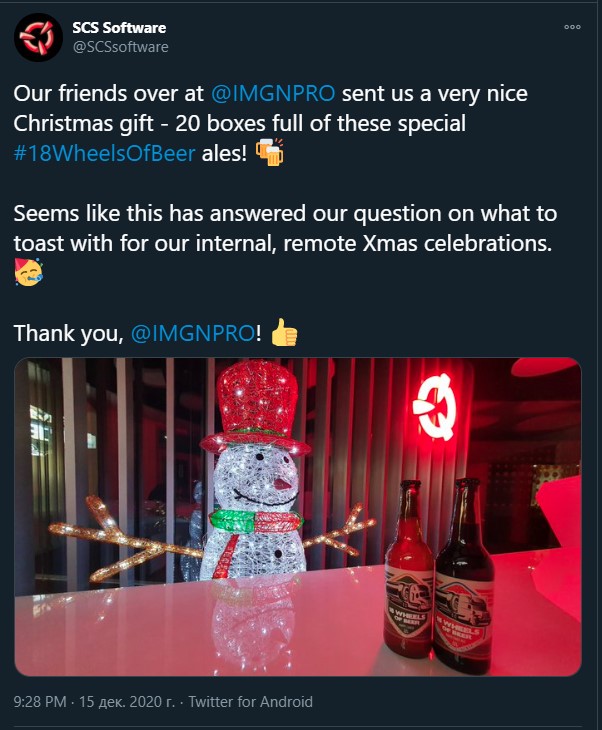
Task: Open @IMGNPRO mention after Thank you
Action: [193, 335]
